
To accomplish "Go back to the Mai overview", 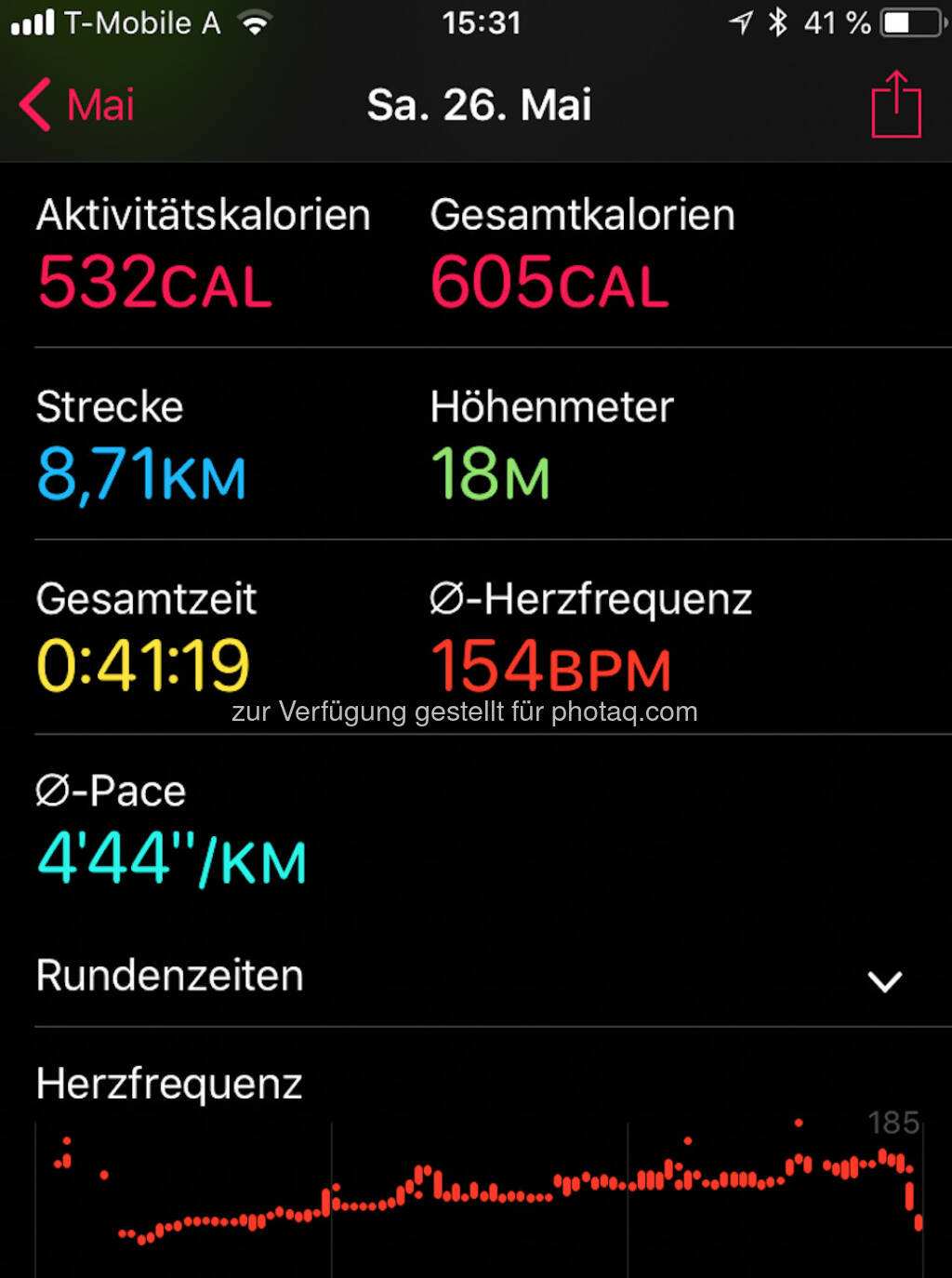I will point(77,105).
